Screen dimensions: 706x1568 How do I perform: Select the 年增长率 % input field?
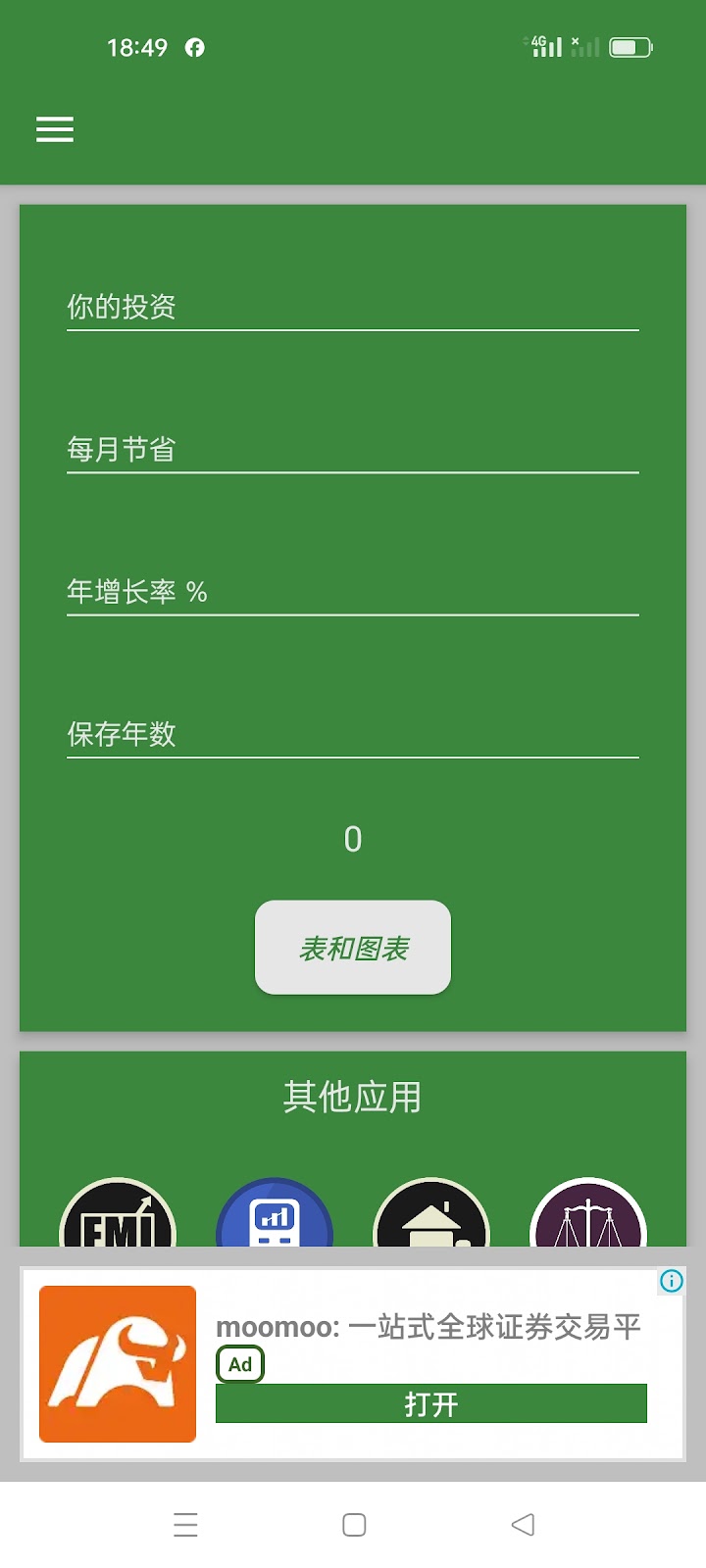point(353,592)
